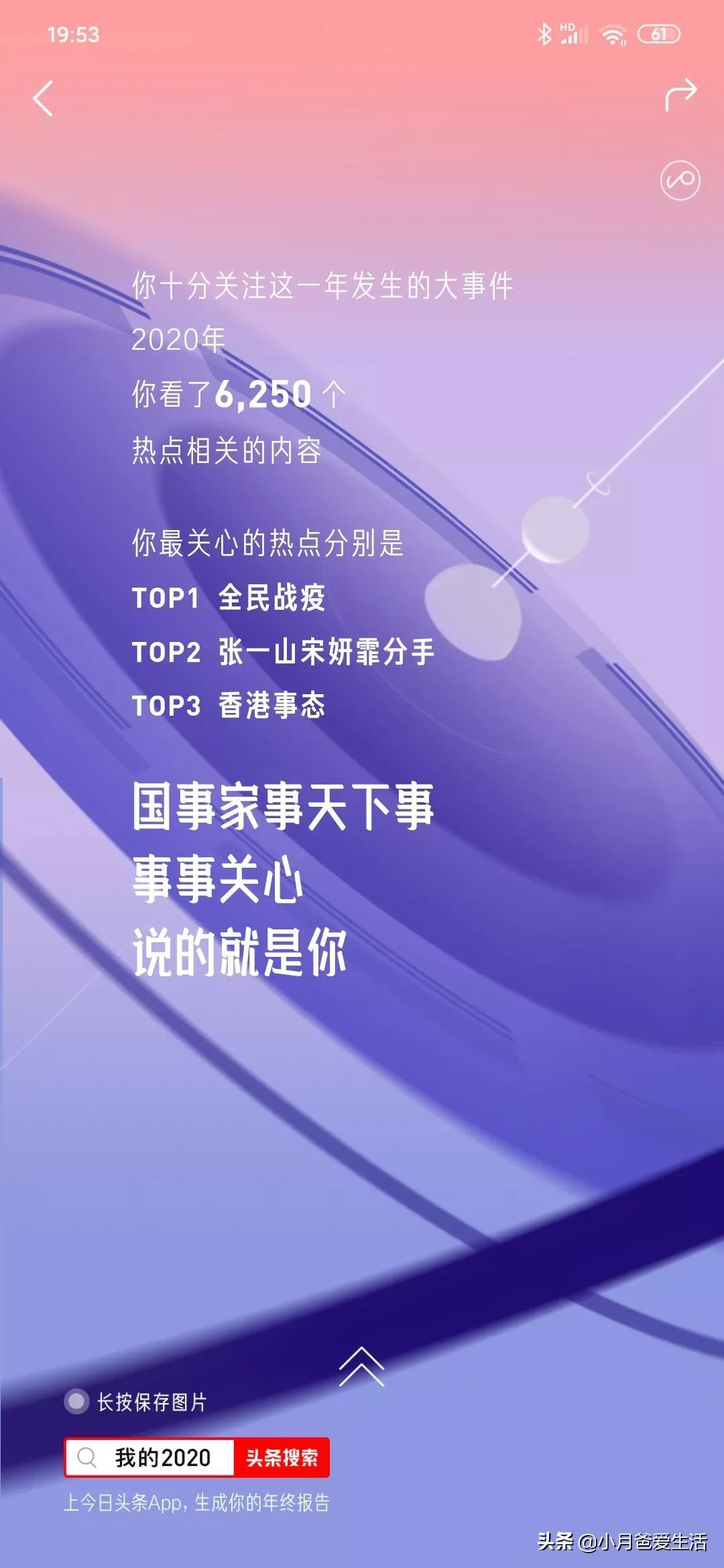Tap the double up-arrow to continue
This screenshot has width=724, height=1568.
361,1366
